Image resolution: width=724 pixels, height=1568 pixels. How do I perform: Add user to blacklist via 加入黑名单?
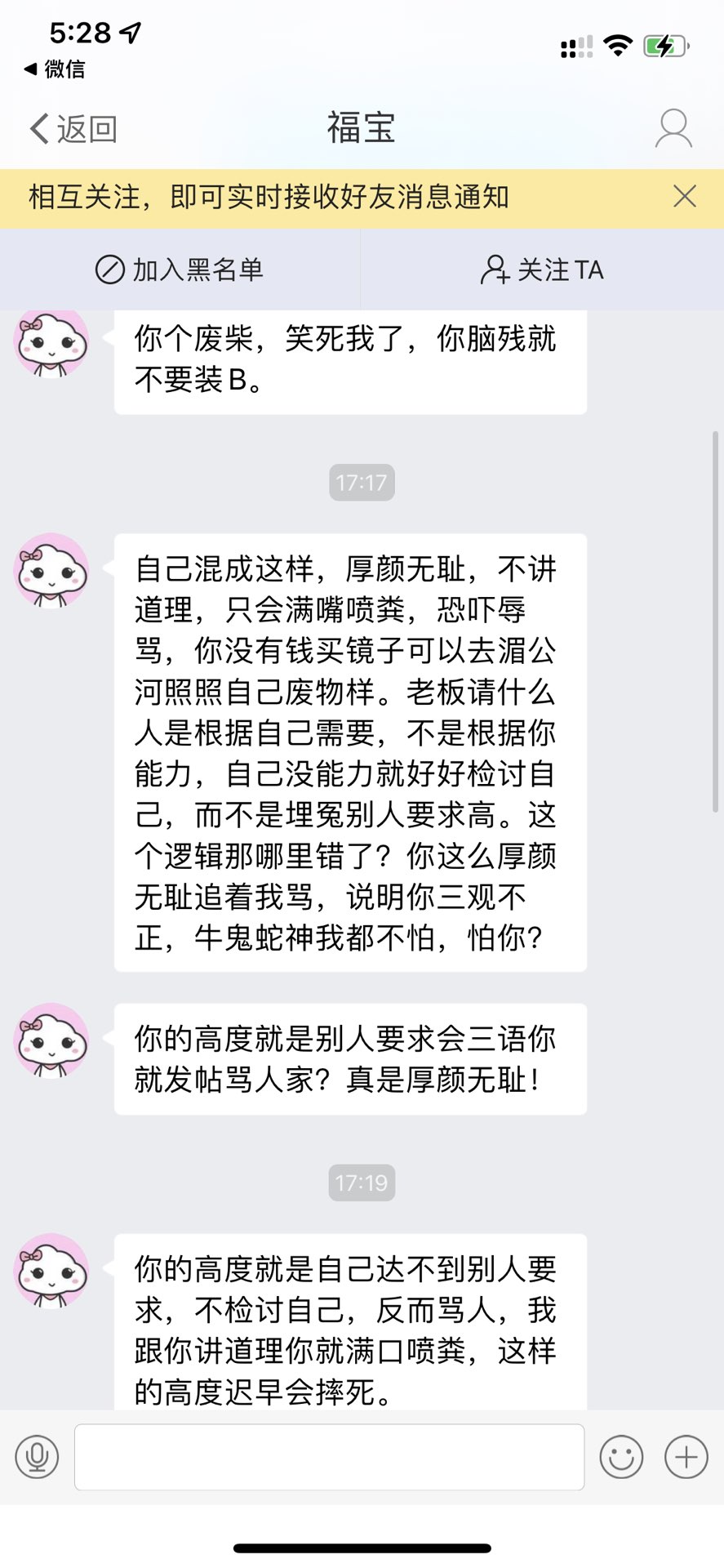pos(180,269)
